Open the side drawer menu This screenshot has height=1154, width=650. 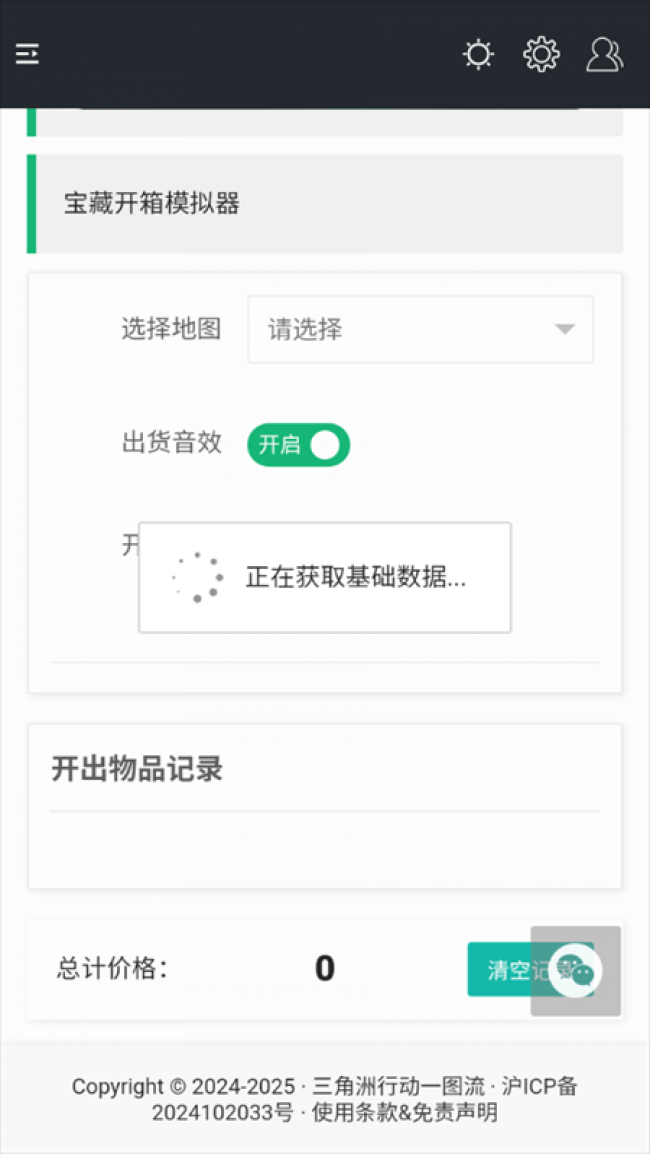tap(27, 54)
